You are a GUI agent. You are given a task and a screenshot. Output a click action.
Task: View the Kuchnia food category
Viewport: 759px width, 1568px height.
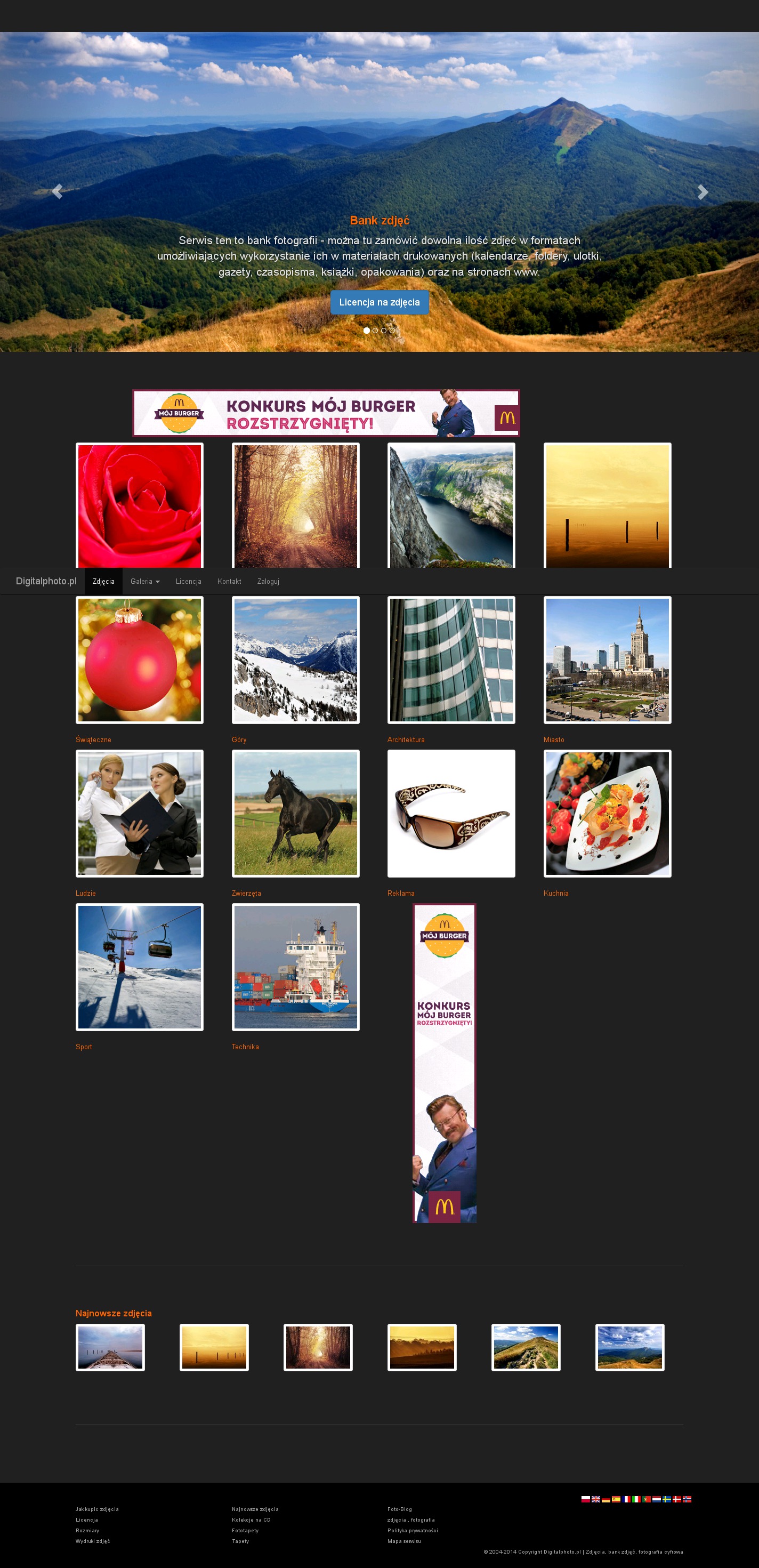[x=607, y=813]
